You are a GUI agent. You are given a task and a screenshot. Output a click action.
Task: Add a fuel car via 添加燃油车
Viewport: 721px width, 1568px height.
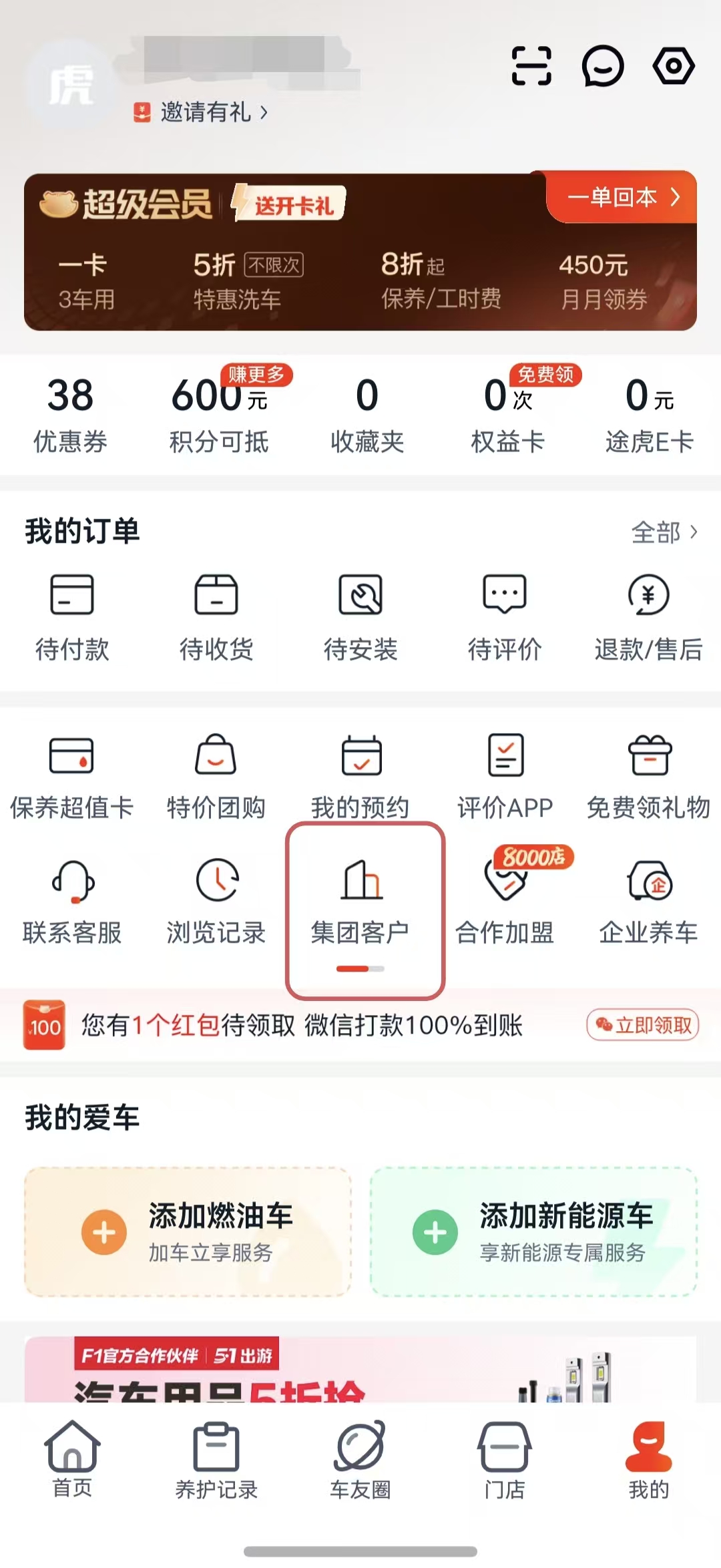coord(188,1232)
